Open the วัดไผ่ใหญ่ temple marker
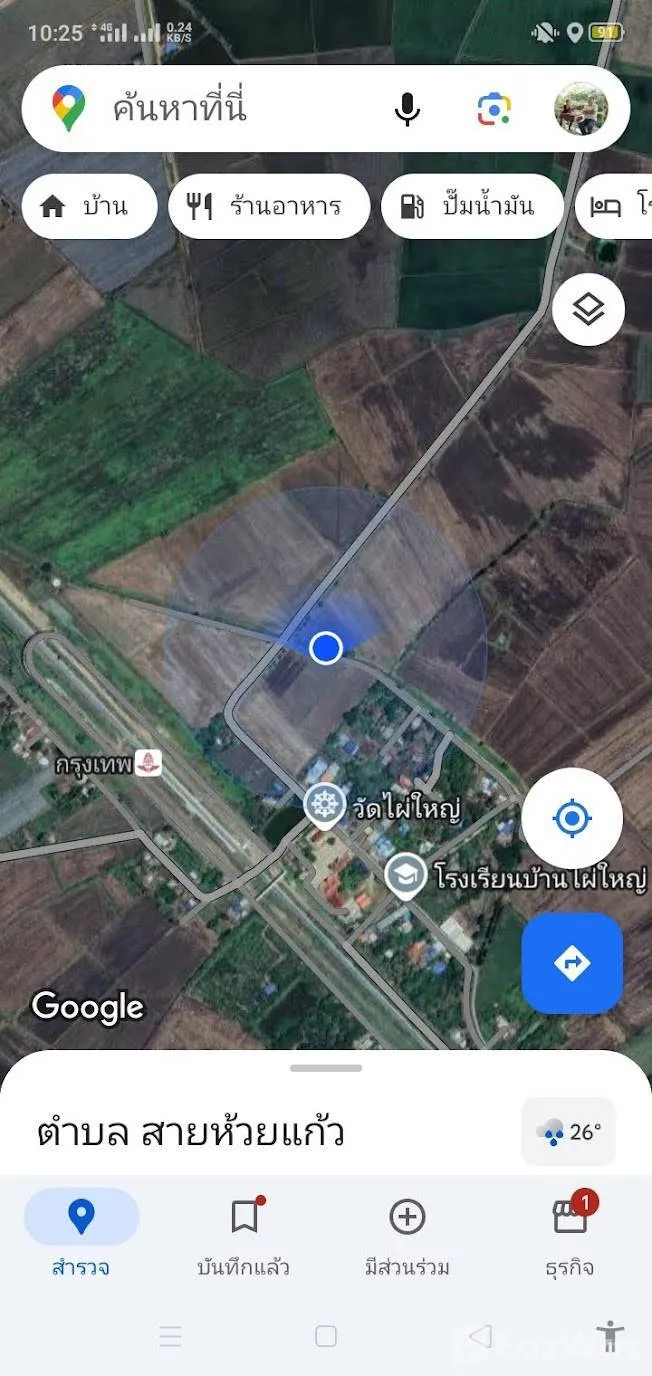This screenshot has height=1376, width=652. pos(324,805)
